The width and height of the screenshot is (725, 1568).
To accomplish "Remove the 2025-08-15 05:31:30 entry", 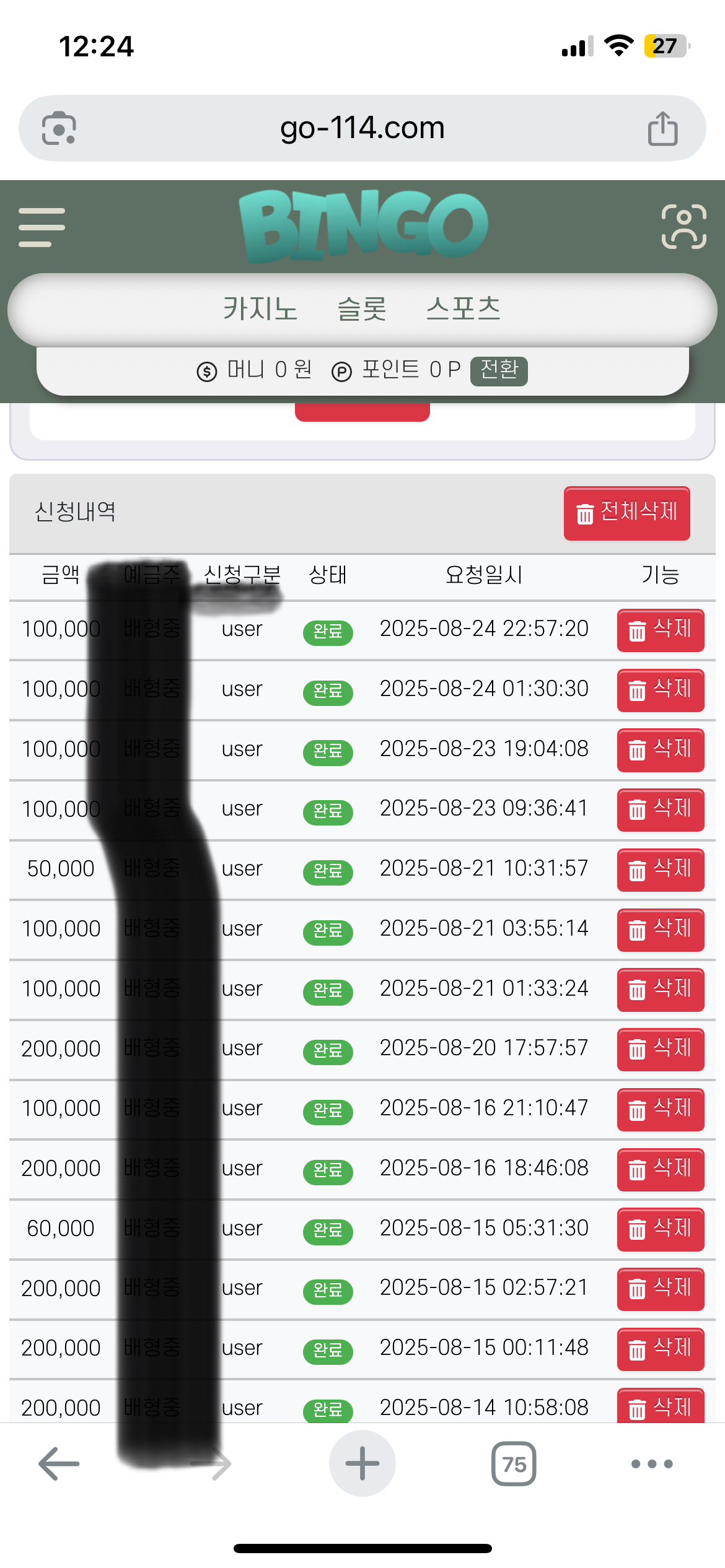I will click(660, 1229).
